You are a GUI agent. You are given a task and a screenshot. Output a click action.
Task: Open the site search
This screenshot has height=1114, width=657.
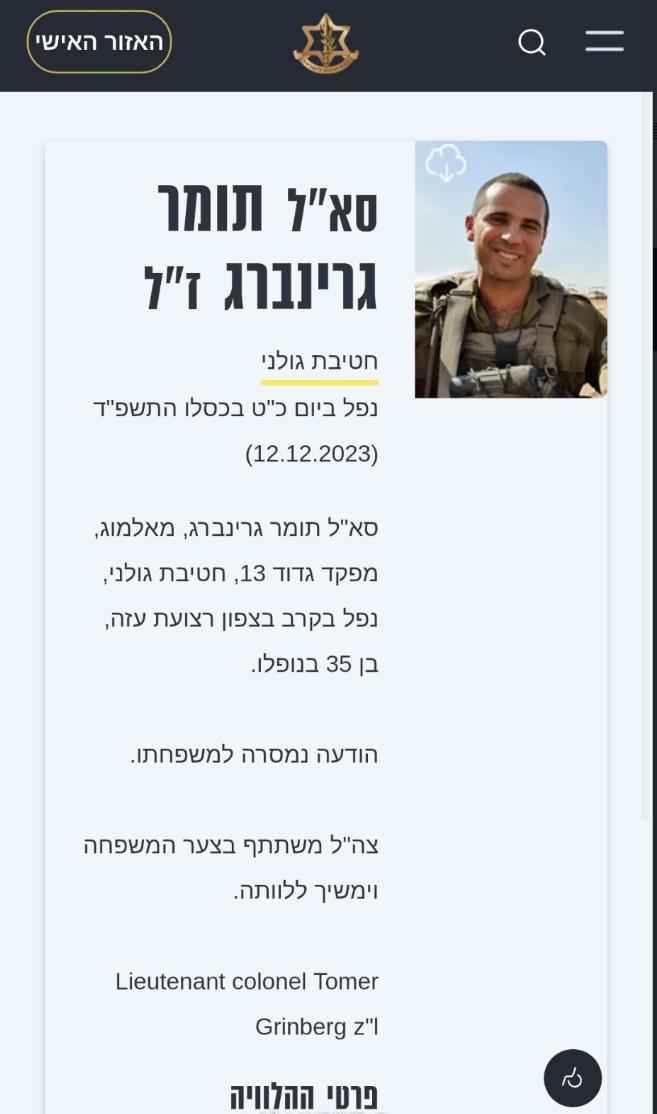pos(532,43)
